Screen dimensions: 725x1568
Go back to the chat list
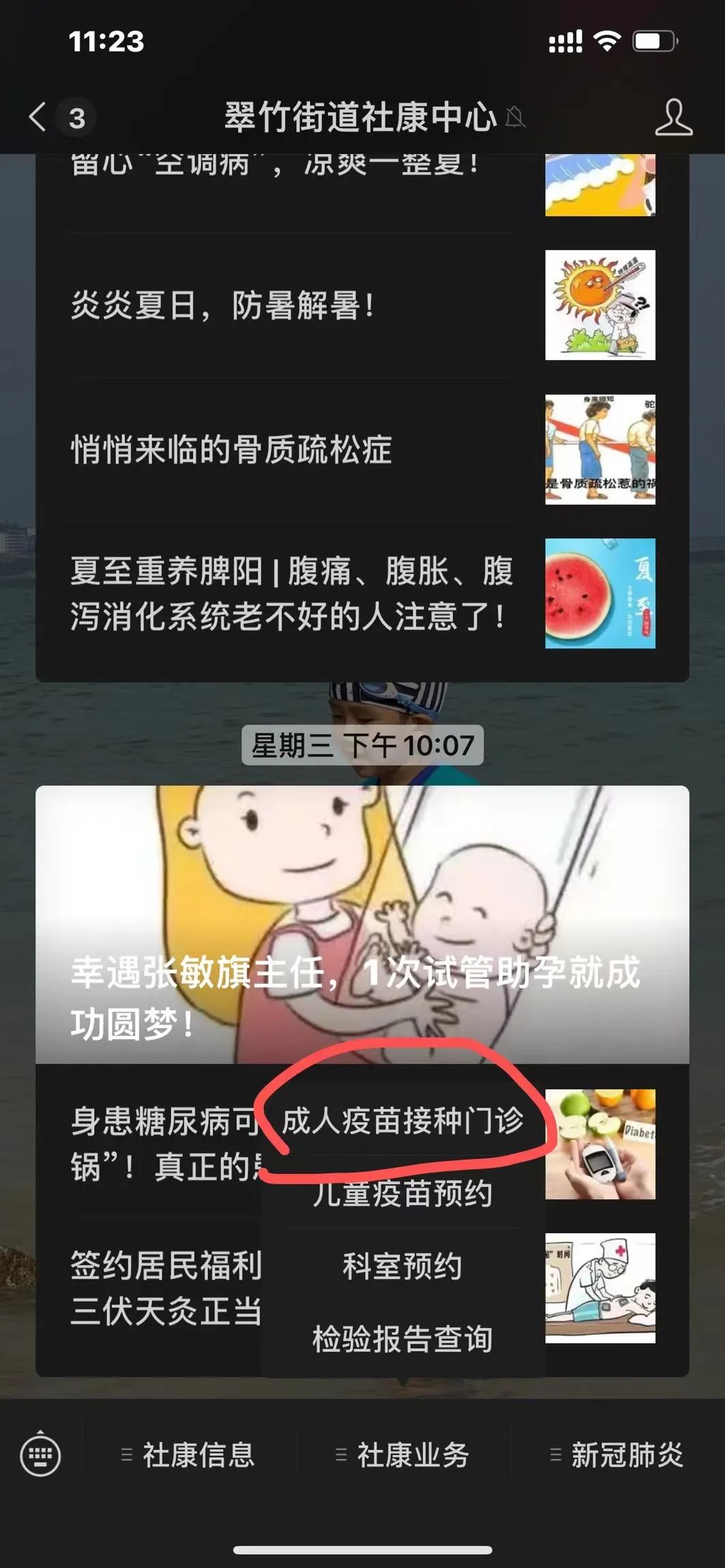click(39, 117)
